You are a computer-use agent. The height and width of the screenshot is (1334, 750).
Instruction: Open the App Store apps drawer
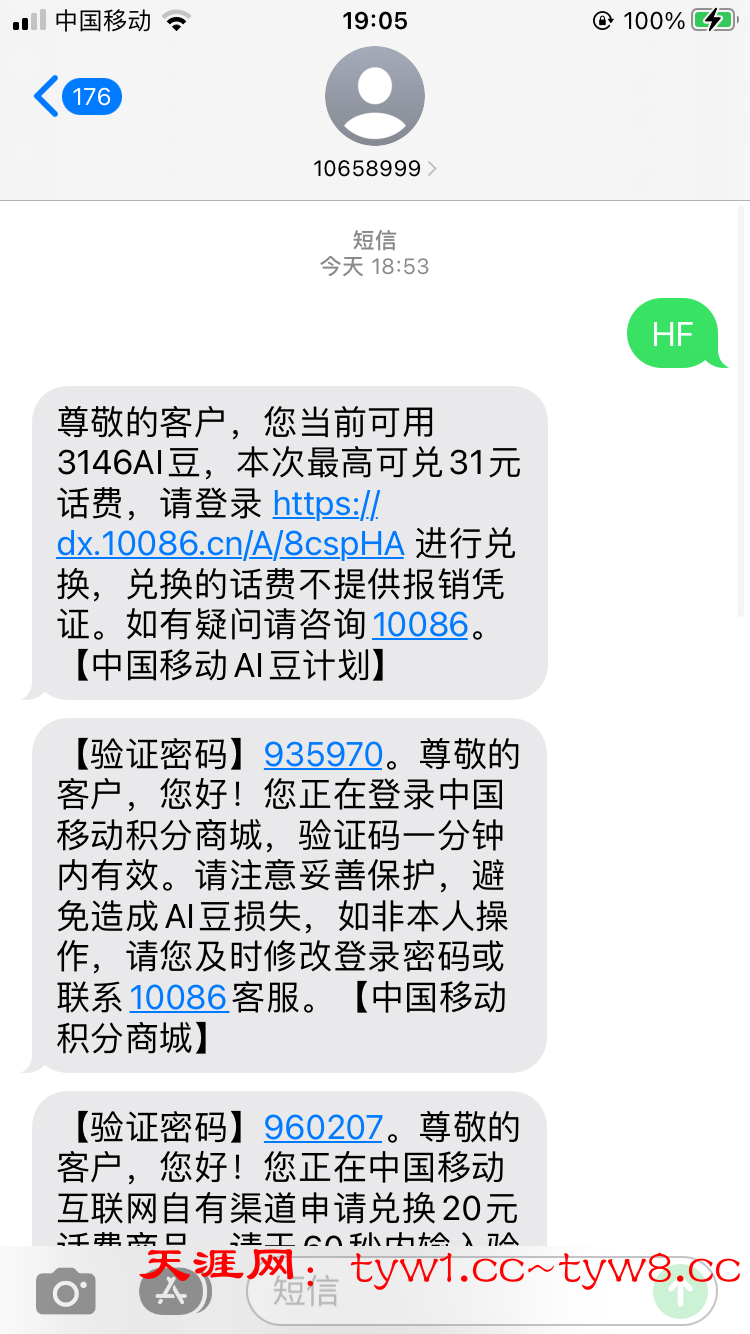(172, 1292)
